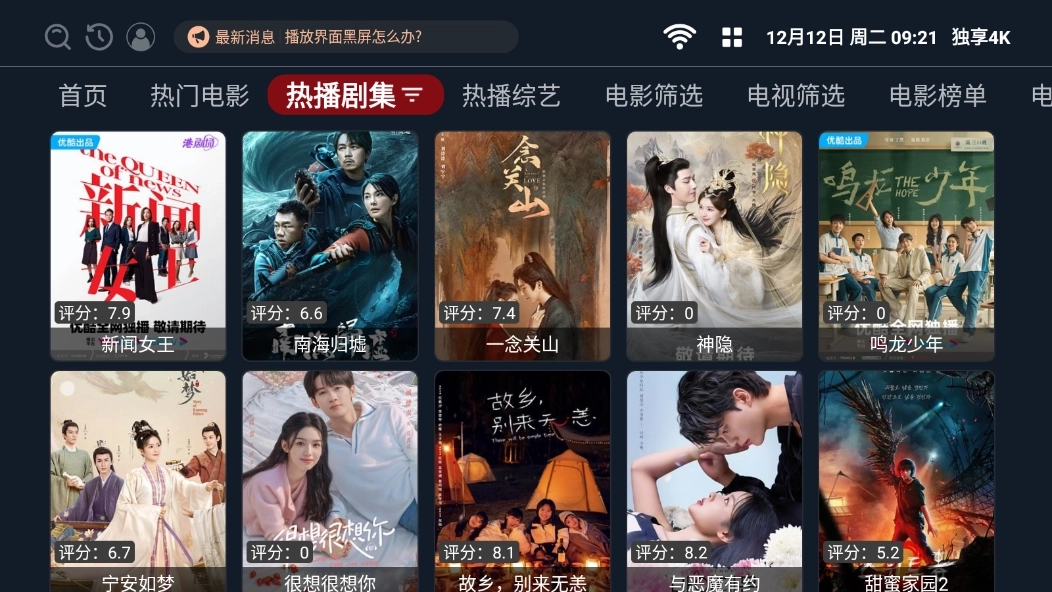Open the user profile icon
Viewport: 1052px width, 592px height.
(x=141, y=37)
